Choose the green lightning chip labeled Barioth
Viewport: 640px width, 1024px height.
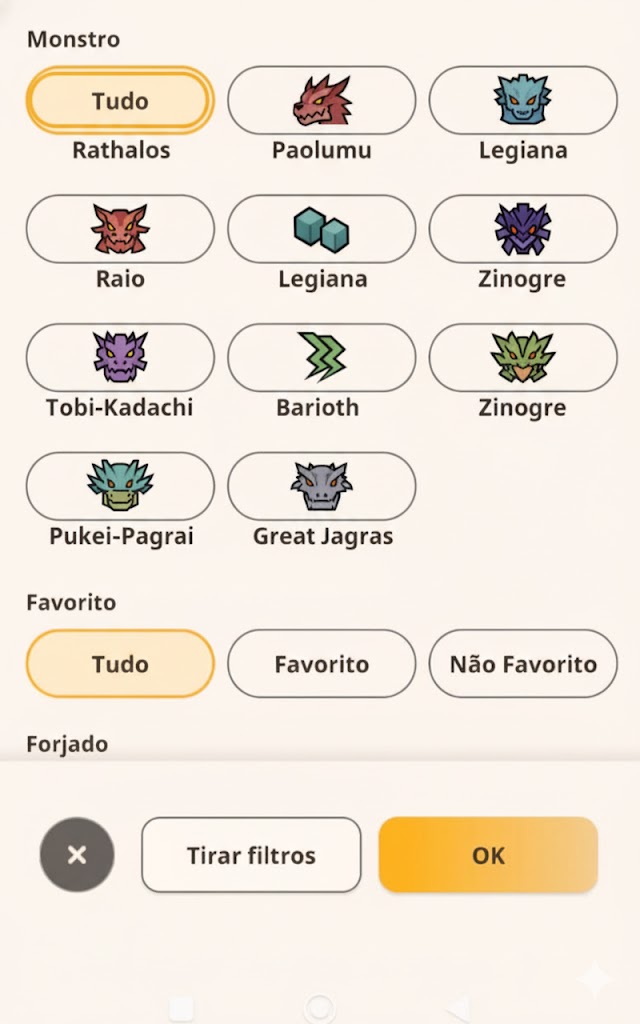322,357
